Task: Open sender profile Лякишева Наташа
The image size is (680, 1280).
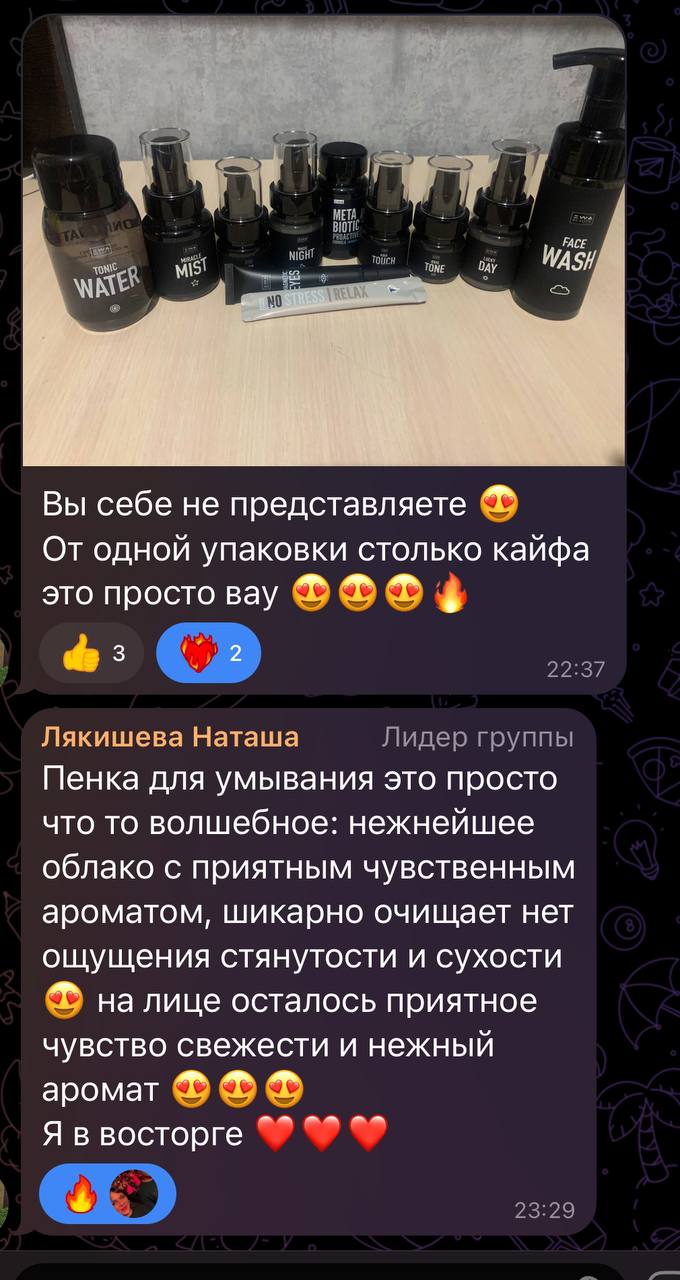Action: pyautogui.click(x=170, y=738)
